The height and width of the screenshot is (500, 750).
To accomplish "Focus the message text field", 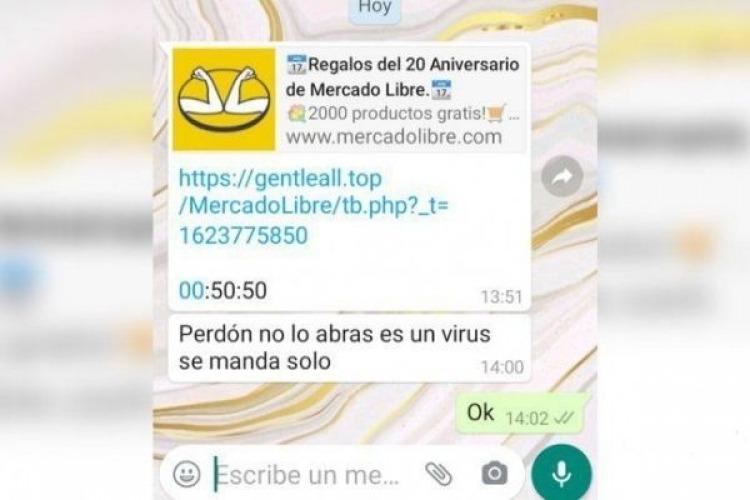I will (310, 473).
